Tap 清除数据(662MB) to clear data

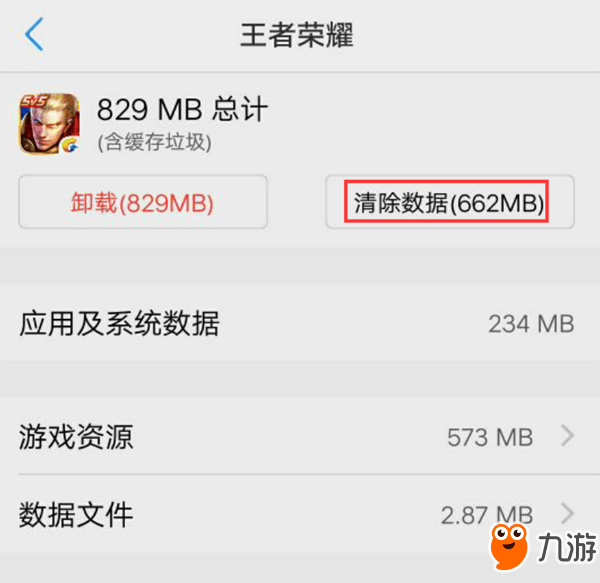(449, 203)
